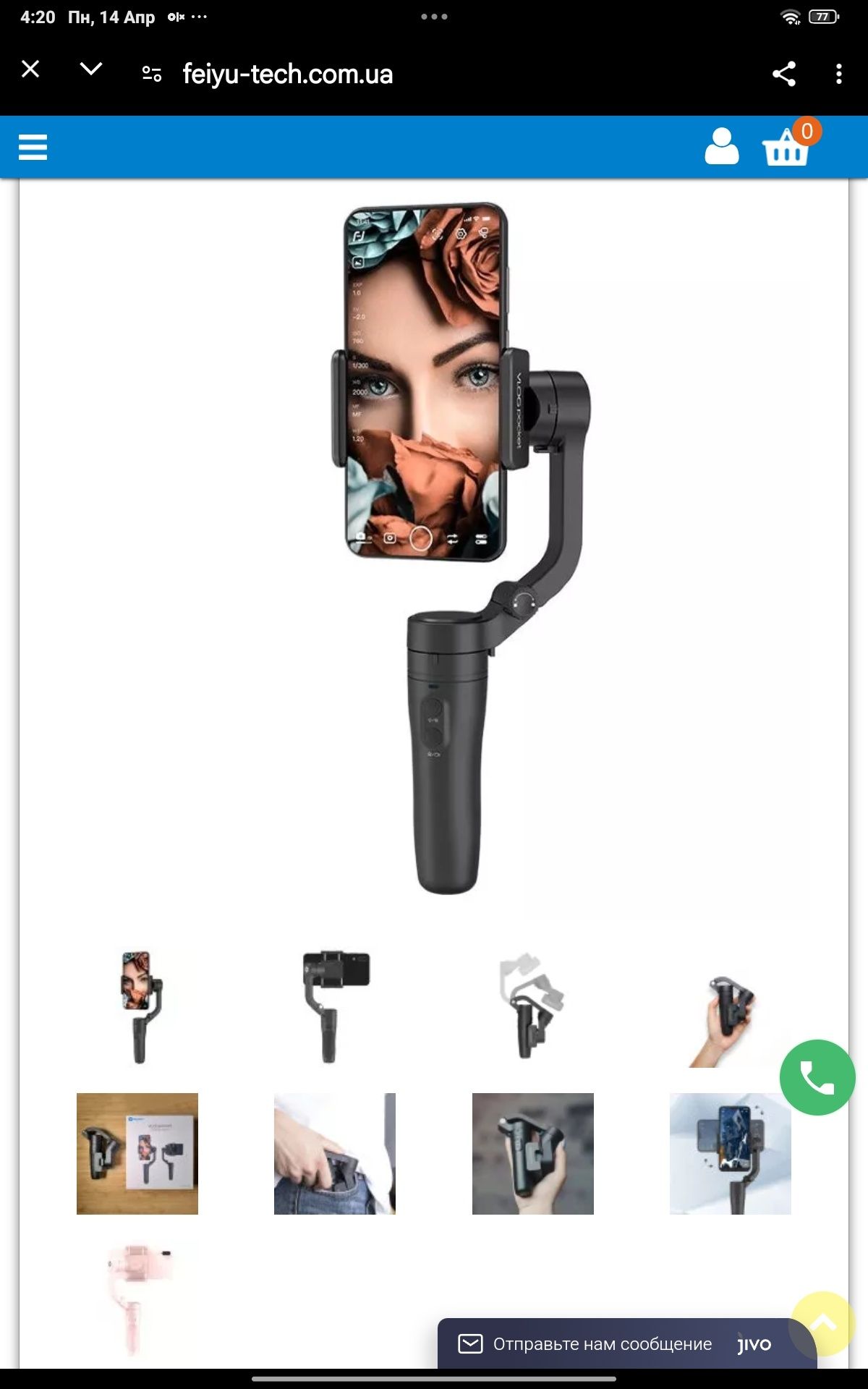Image resolution: width=868 pixels, height=1389 pixels.
Task: Open site settings next to feiyu-tech.com.ua
Action: (152, 74)
